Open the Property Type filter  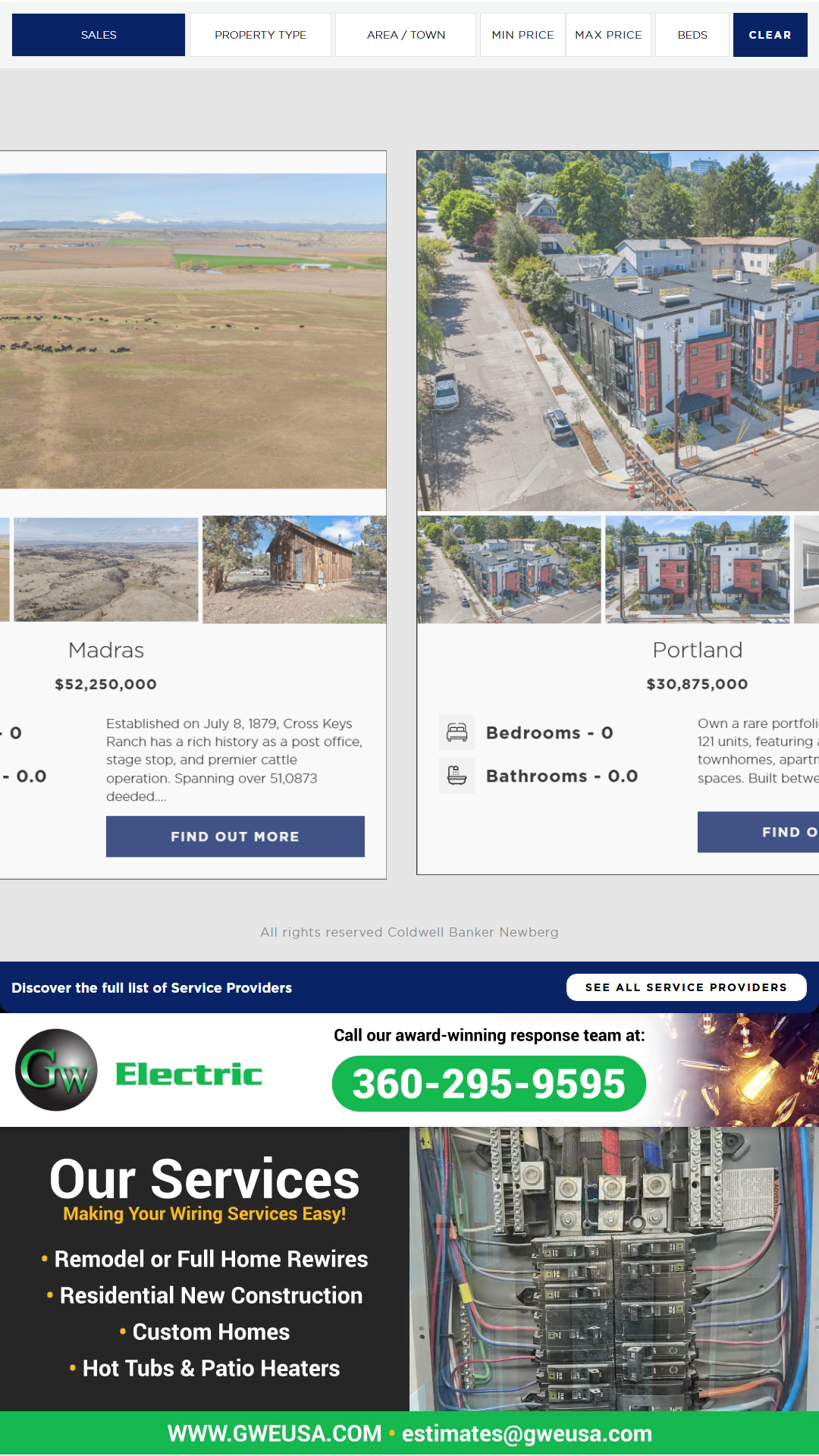(260, 35)
